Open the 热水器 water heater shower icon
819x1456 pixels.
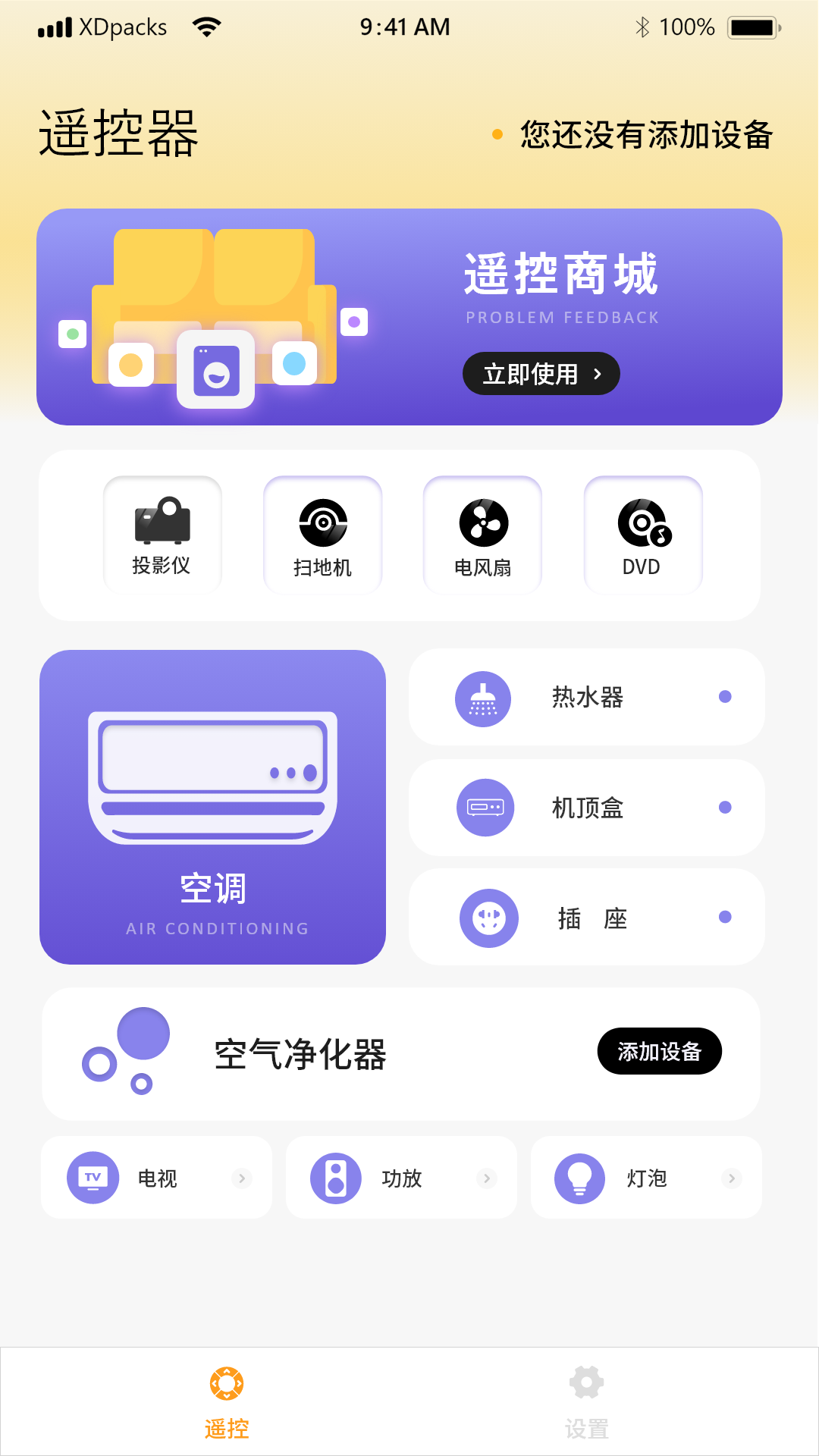pyautogui.click(x=483, y=698)
